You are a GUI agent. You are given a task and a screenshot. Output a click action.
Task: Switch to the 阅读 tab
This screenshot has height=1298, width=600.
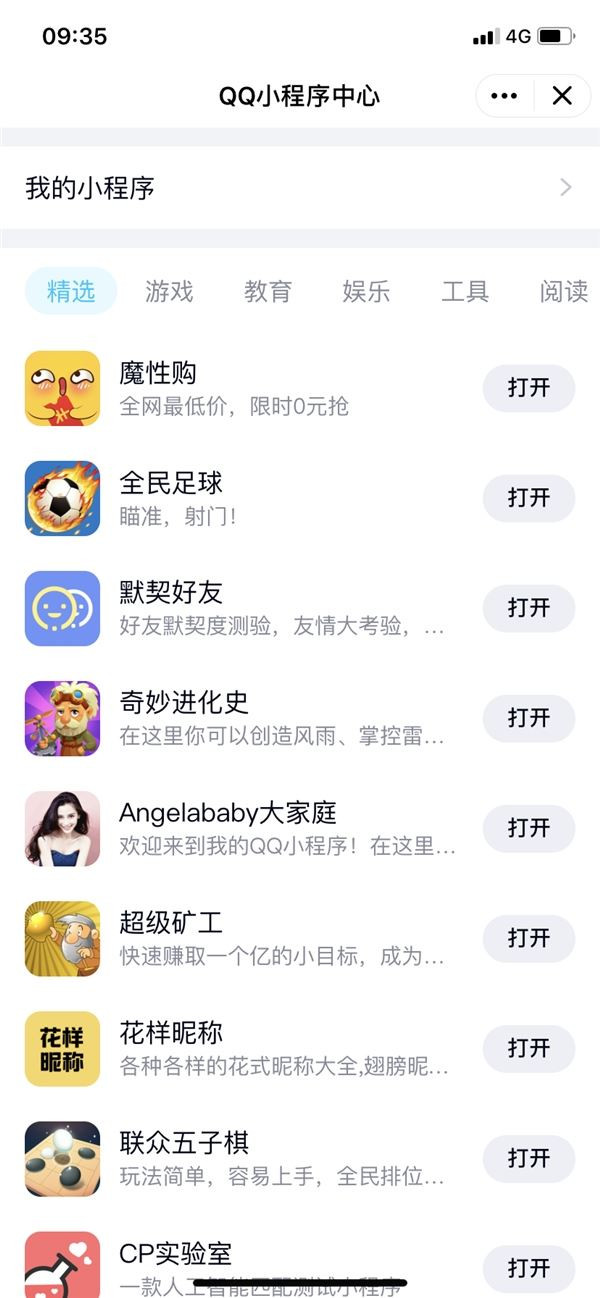pyautogui.click(x=564, y=291)
